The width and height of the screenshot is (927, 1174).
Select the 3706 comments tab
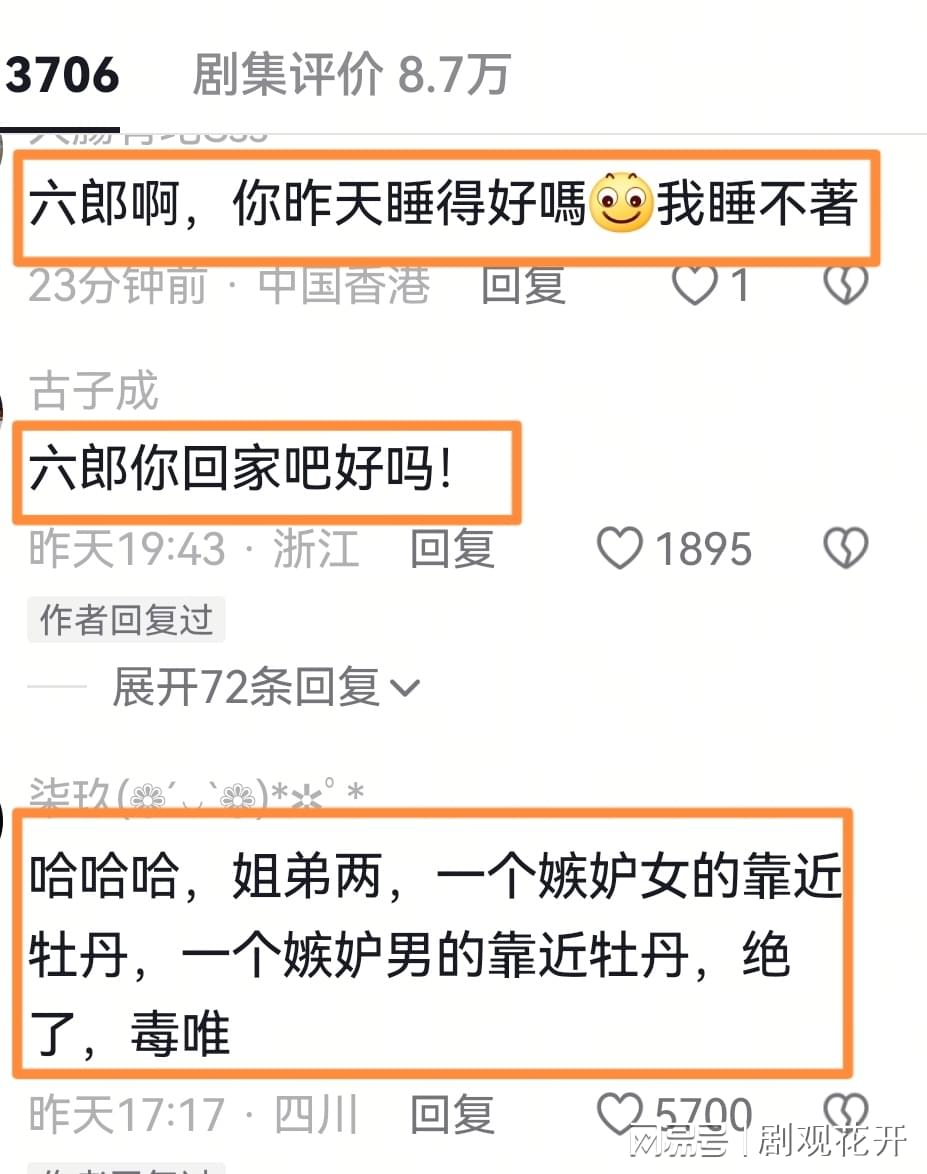[x=60, y=76]
